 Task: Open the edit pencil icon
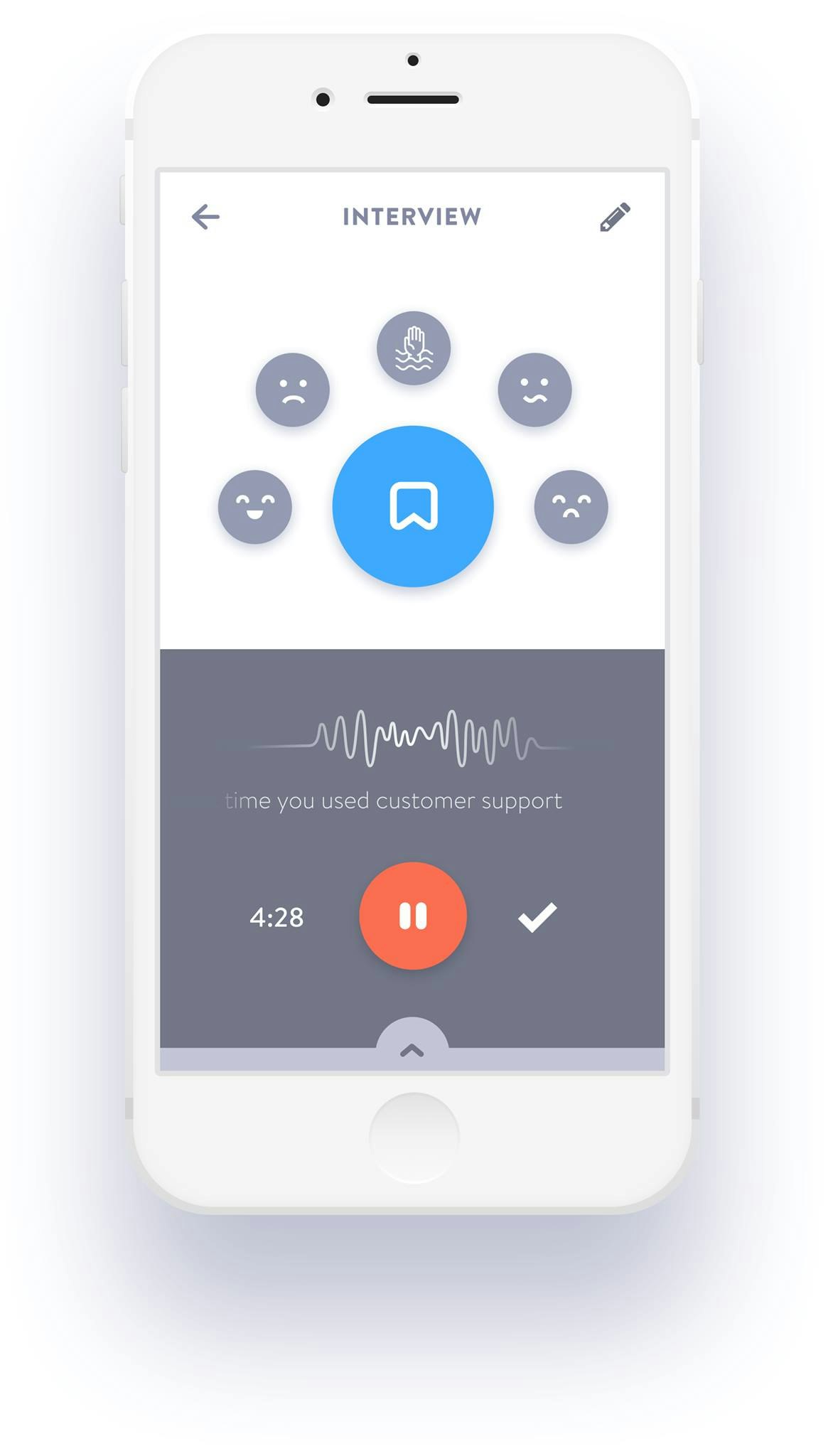615,217
